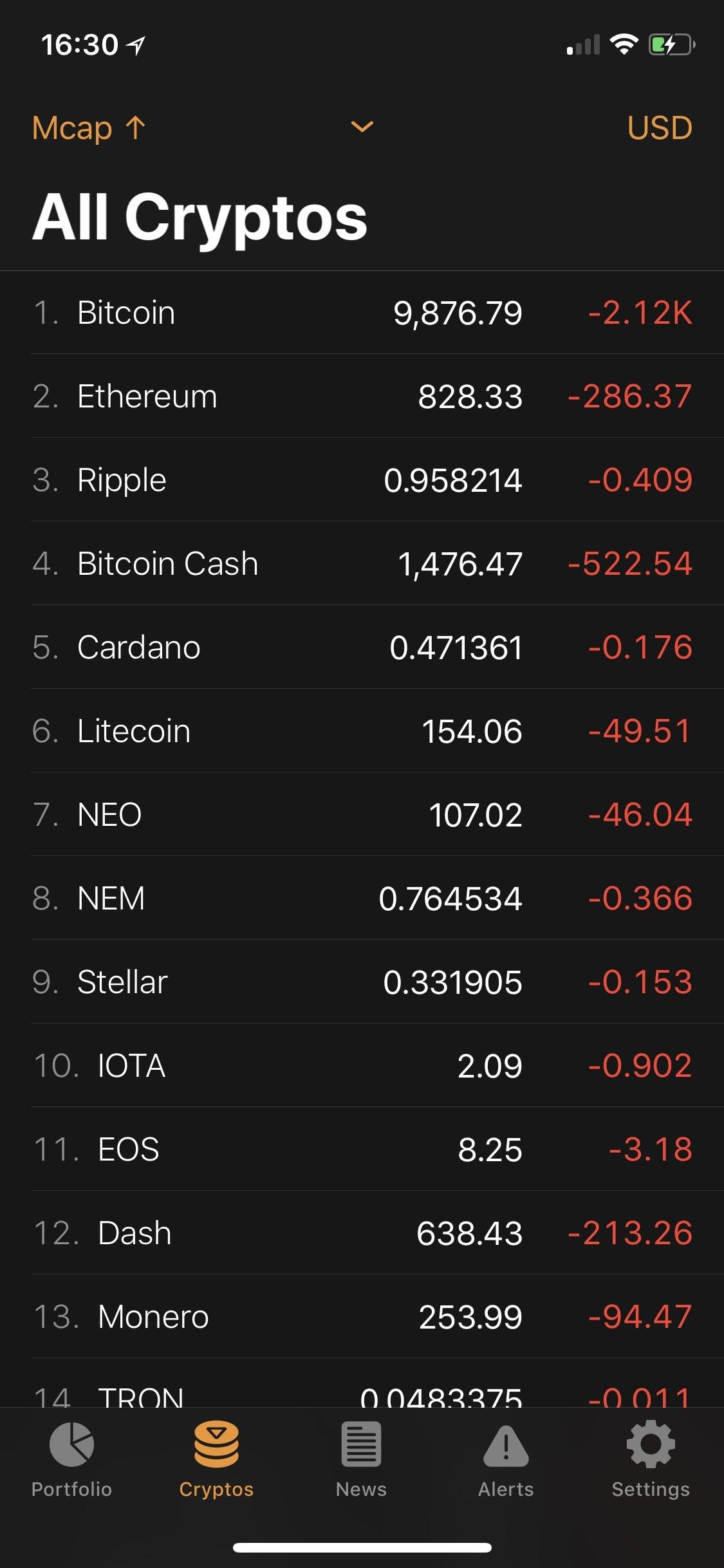
Task: Open Monero details
Action: (362, 1316)
